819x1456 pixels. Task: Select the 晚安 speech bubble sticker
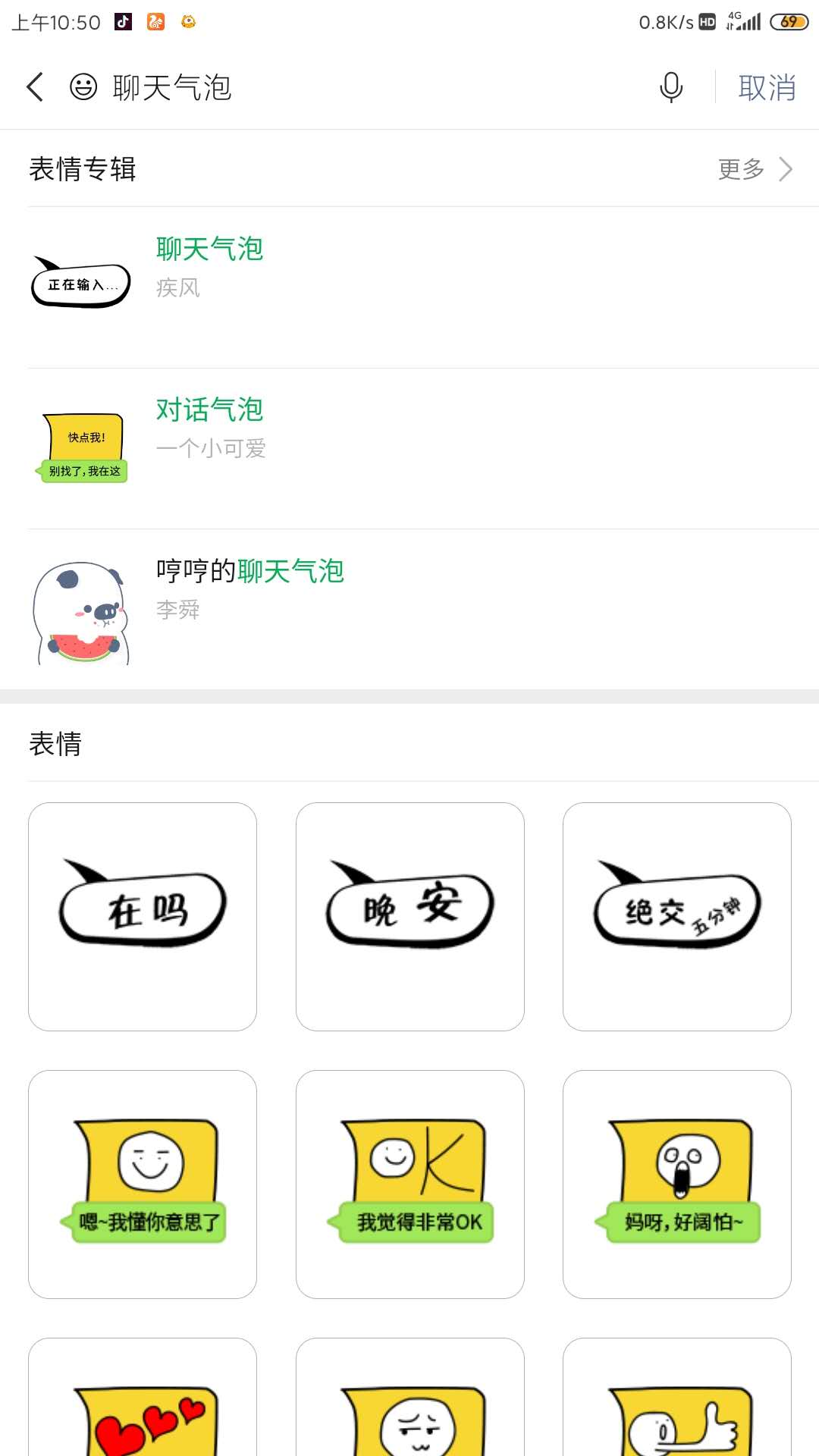click(409, 916)
